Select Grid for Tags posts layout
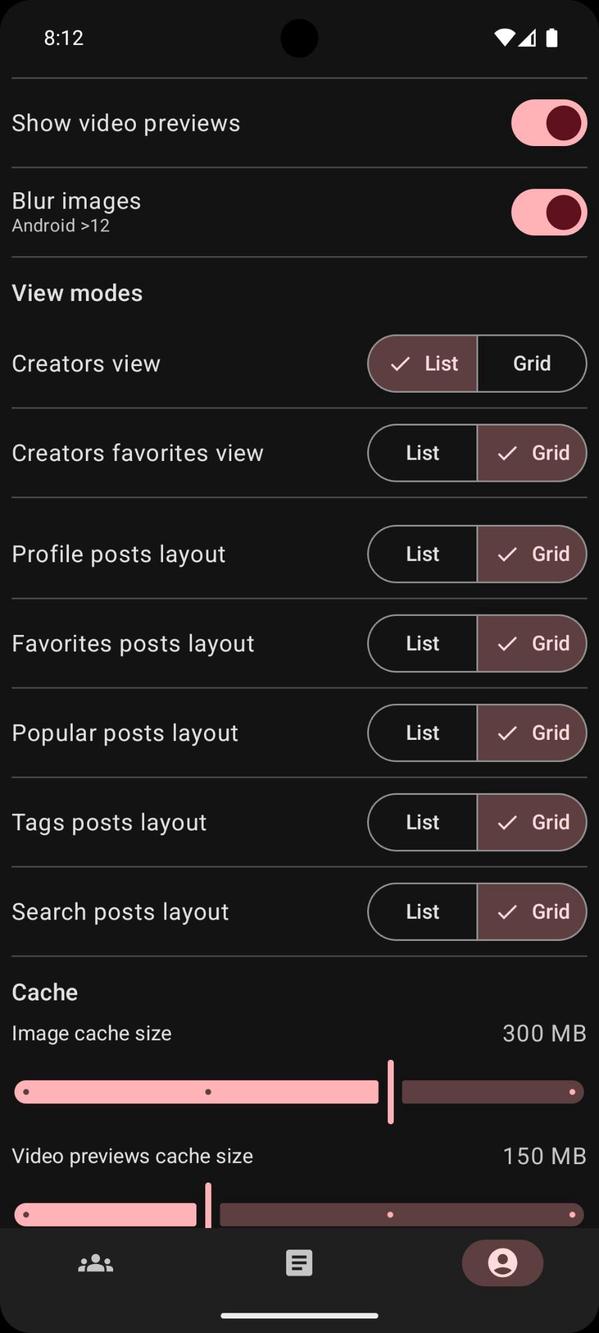 coord(532,822)
